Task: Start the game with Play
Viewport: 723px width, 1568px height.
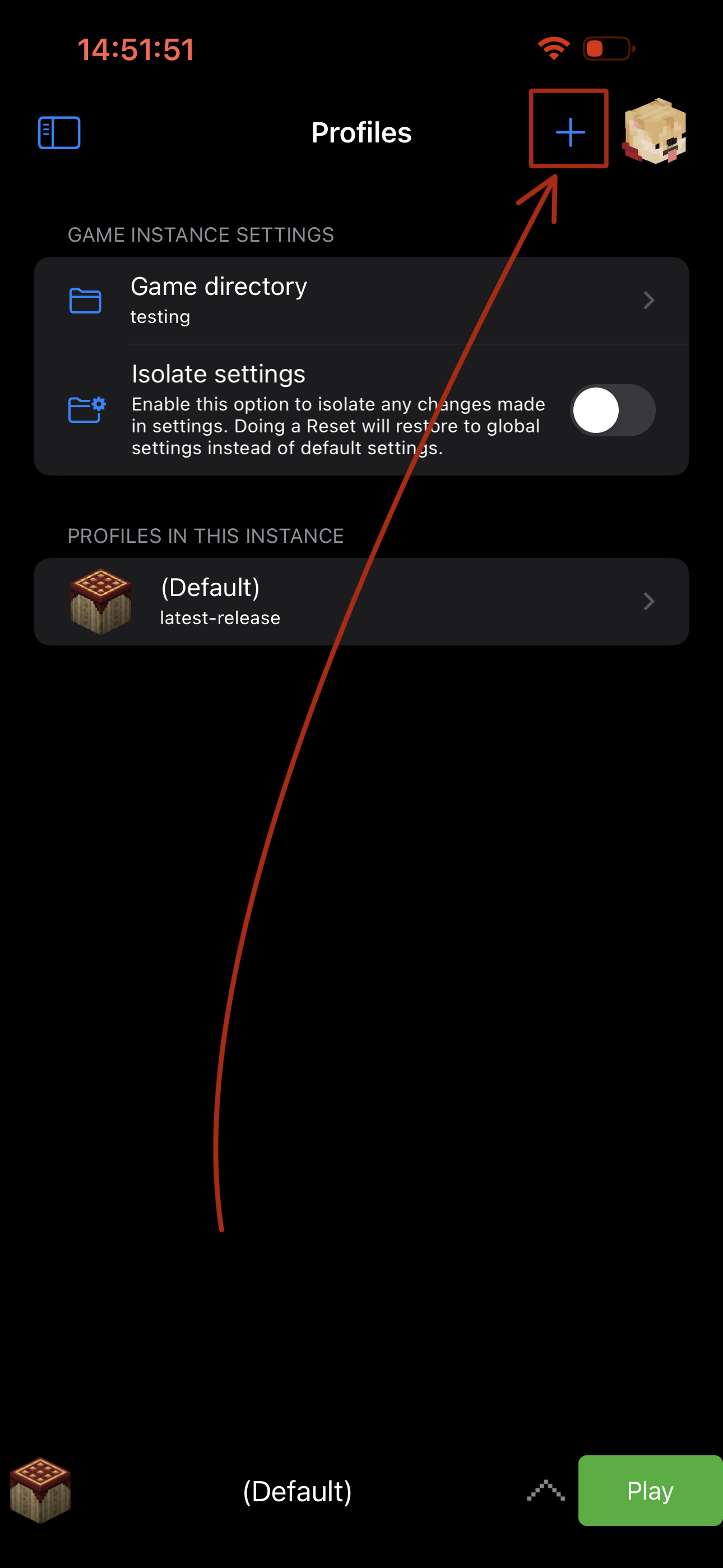Action: pyautogui.click(x=650, y=1490)
